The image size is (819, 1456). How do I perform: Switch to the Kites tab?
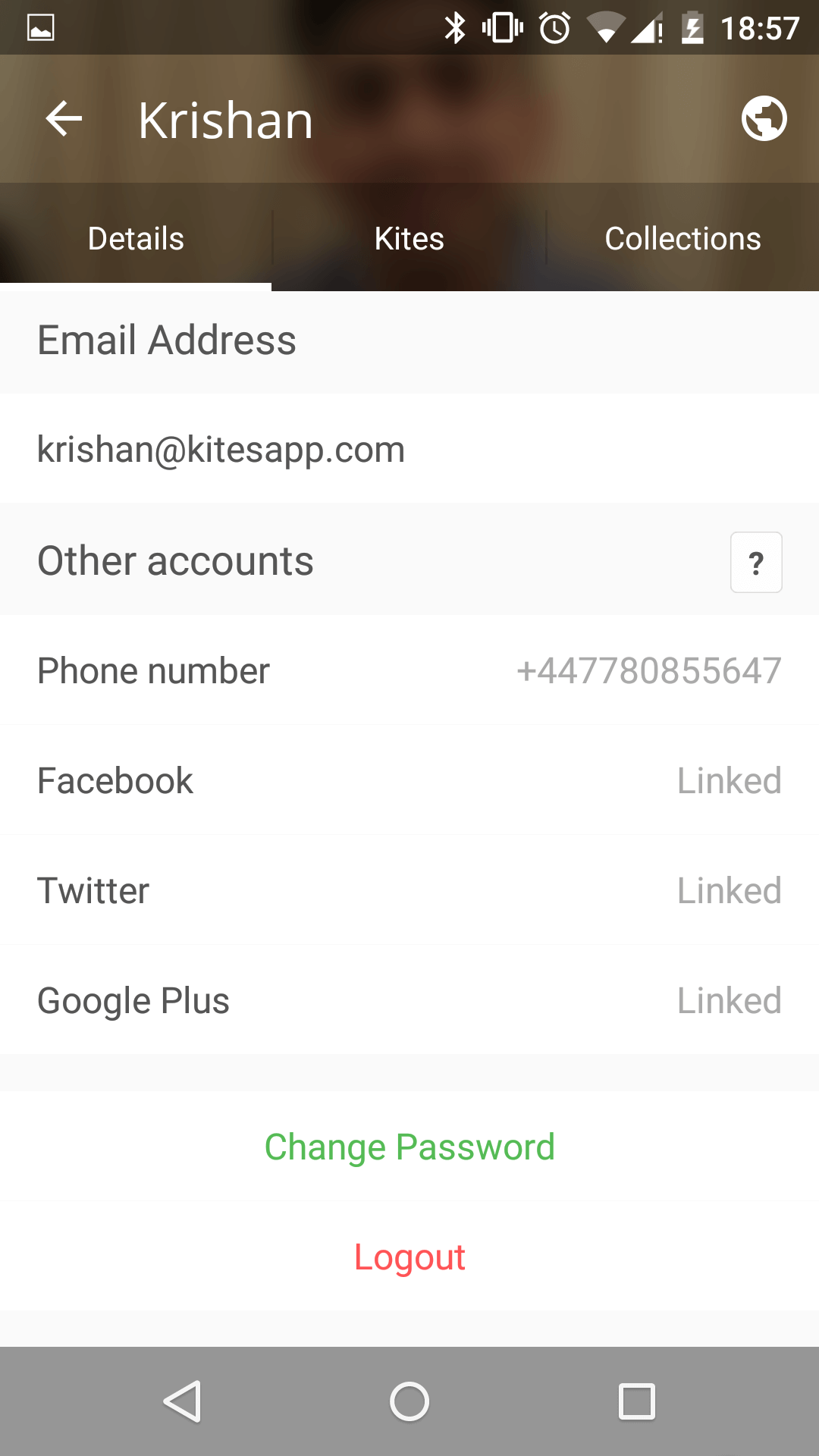coord(409,238)
